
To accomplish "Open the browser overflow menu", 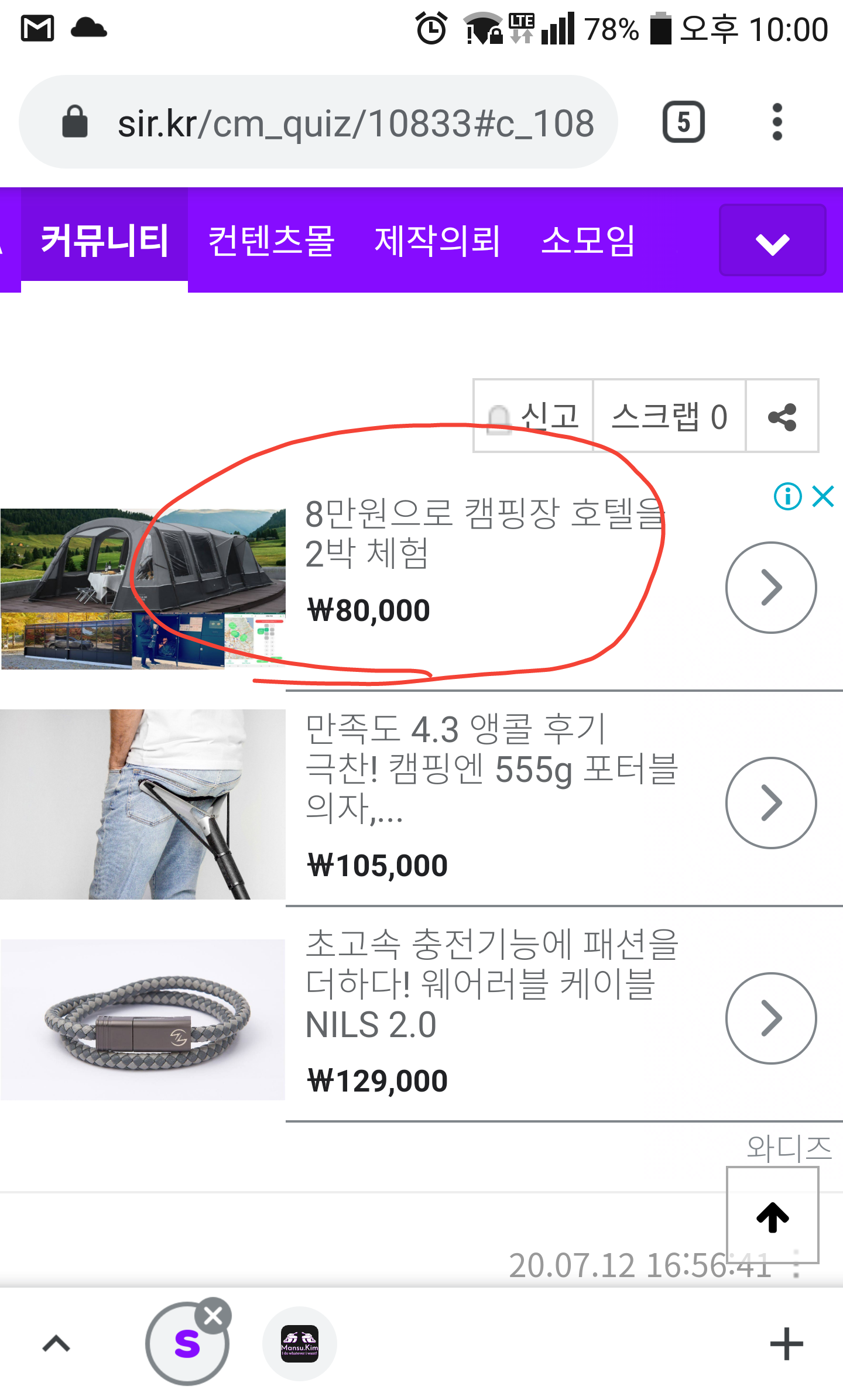I will coord(777,122).
